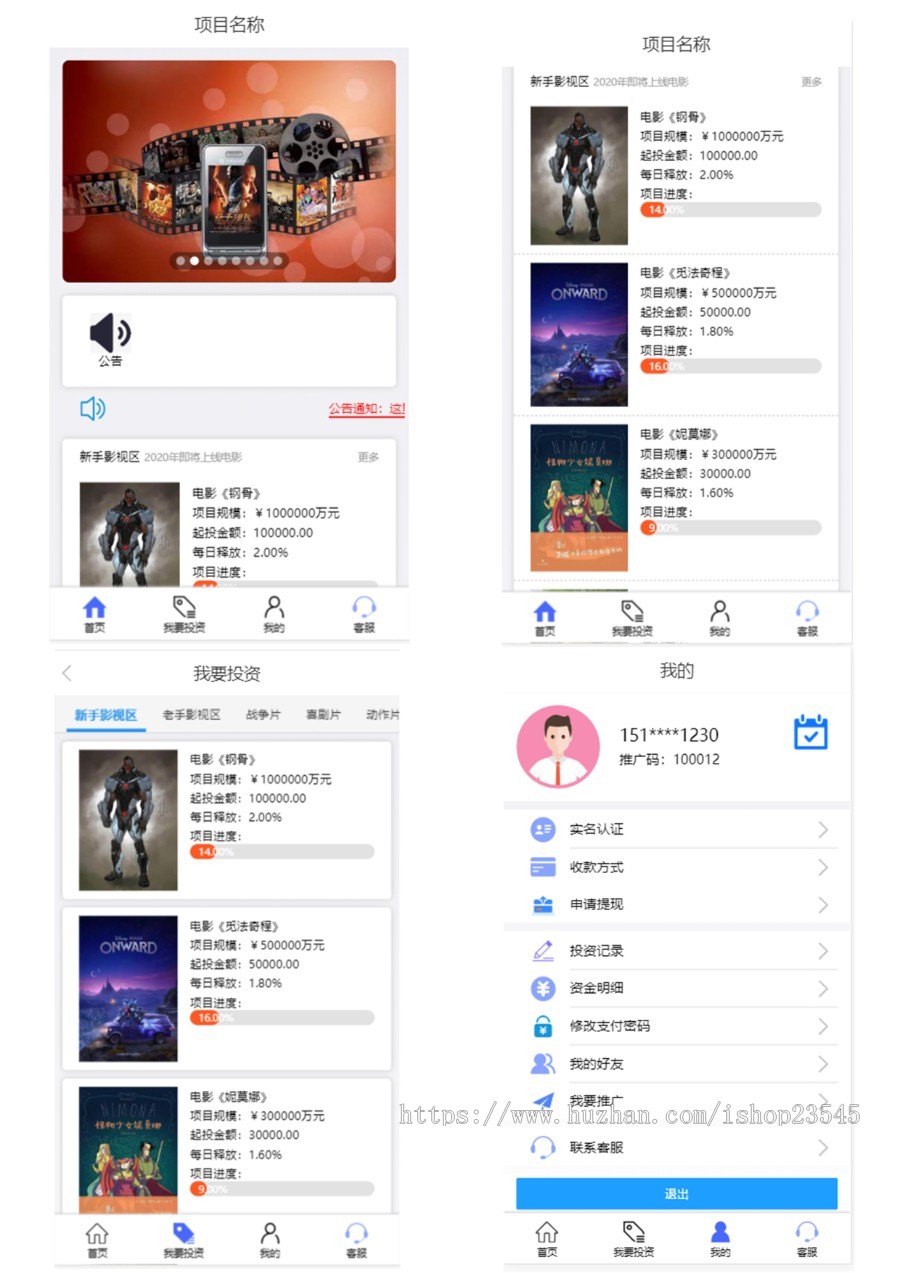Click the 14.00% project progress bar
The image size is (900, 1273).
click(x=730, y=210)
